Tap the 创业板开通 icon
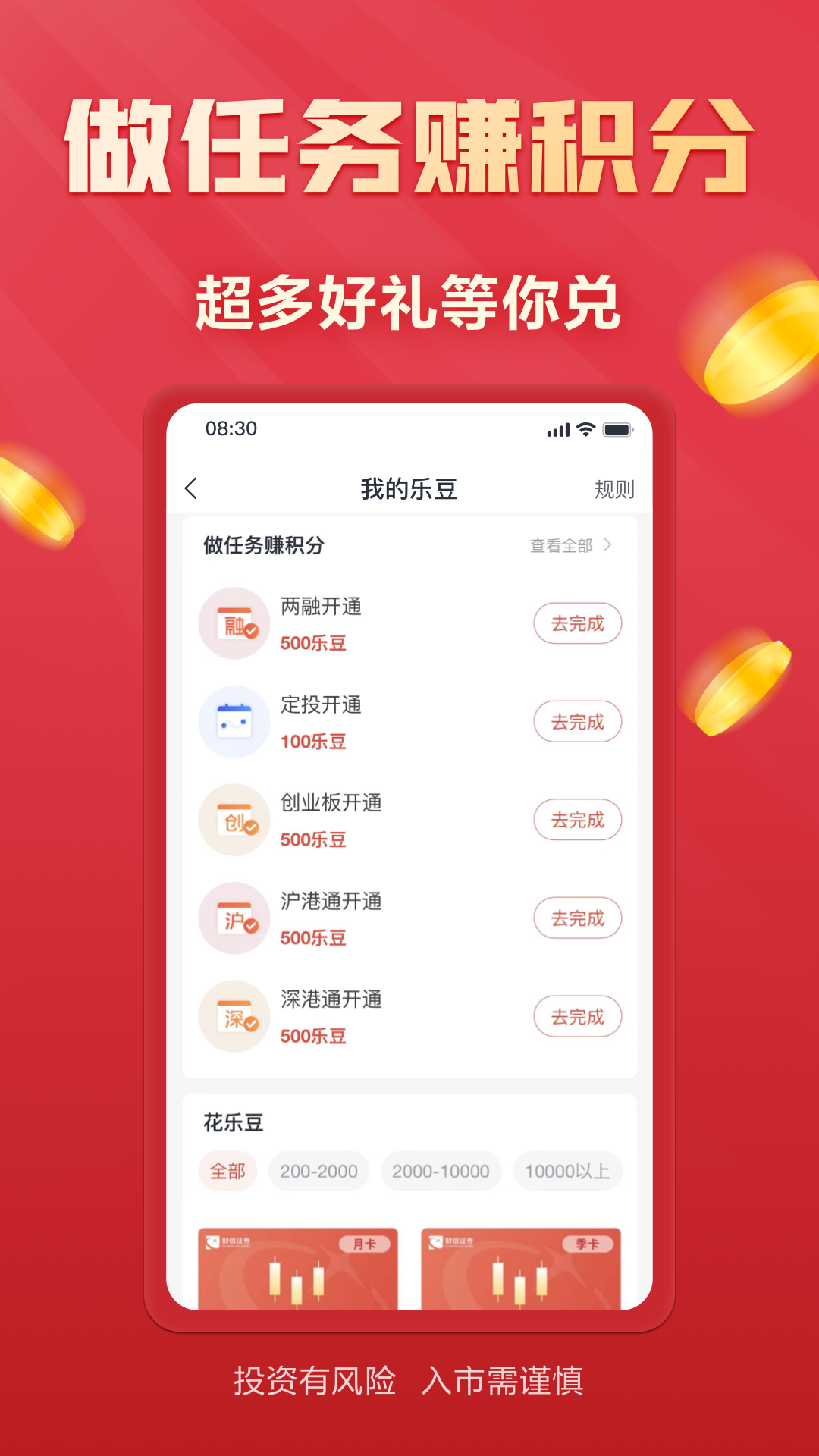Image resolution: width=819 pixels, height=1456 pixels. click(234, 820)
